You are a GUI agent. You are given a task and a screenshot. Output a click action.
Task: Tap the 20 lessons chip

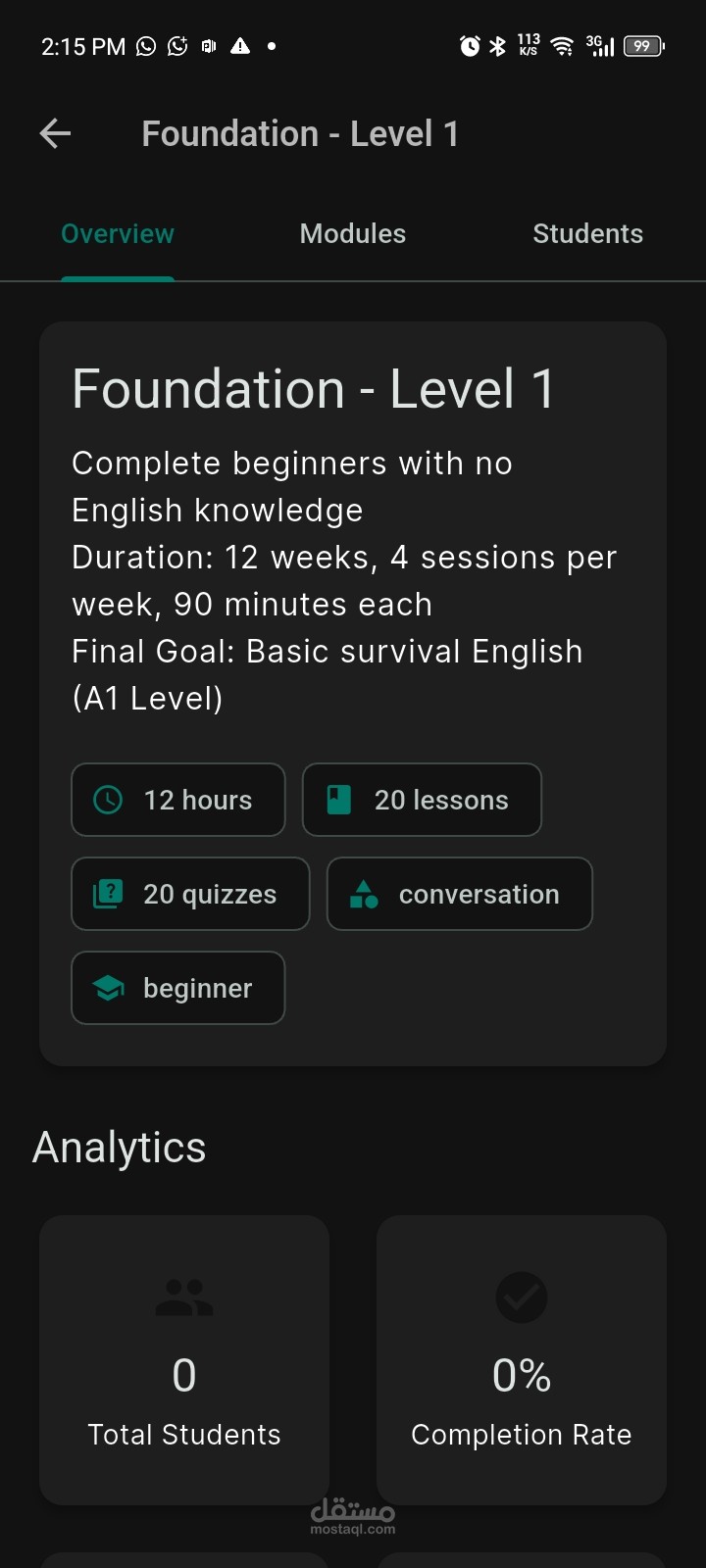click(x=422, y=800)
